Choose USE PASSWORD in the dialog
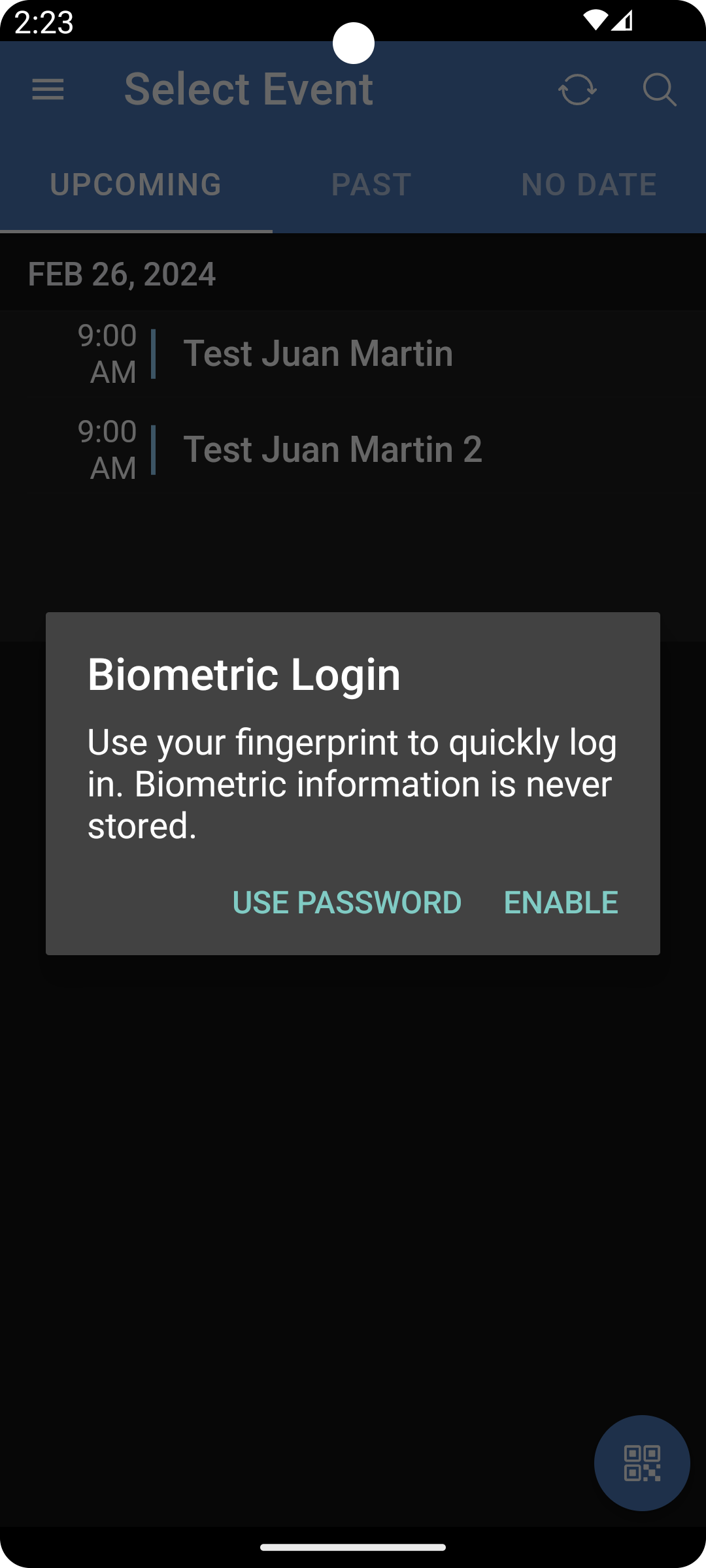Image resolution: width=706 pixels, height=1568 pixels. 348,902
